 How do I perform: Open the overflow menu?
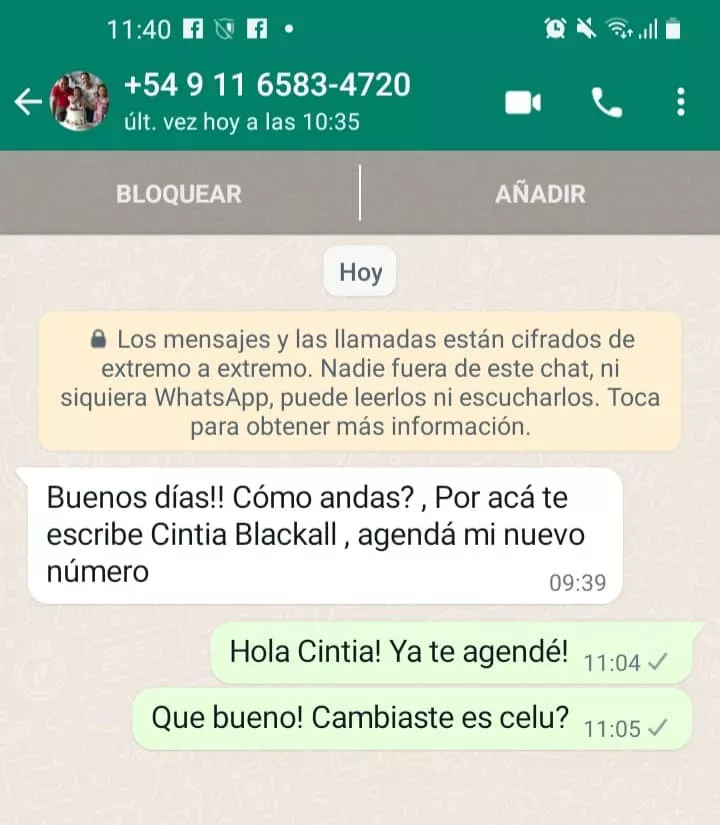coord(681,102)
